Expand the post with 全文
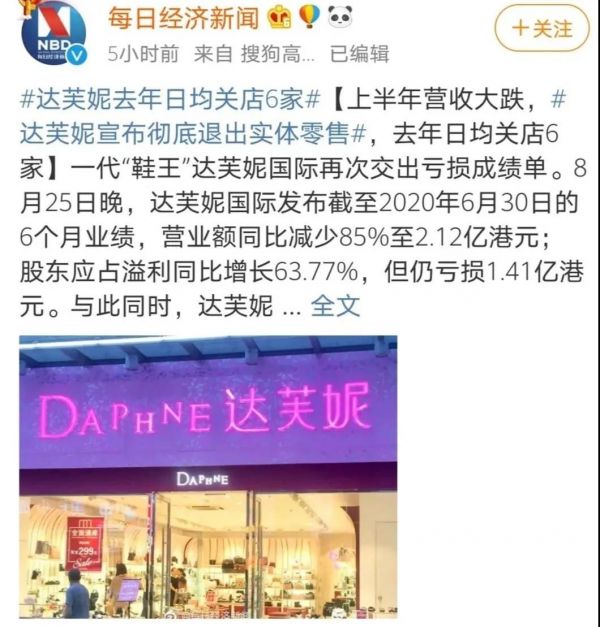 click(x=335, y=307)
